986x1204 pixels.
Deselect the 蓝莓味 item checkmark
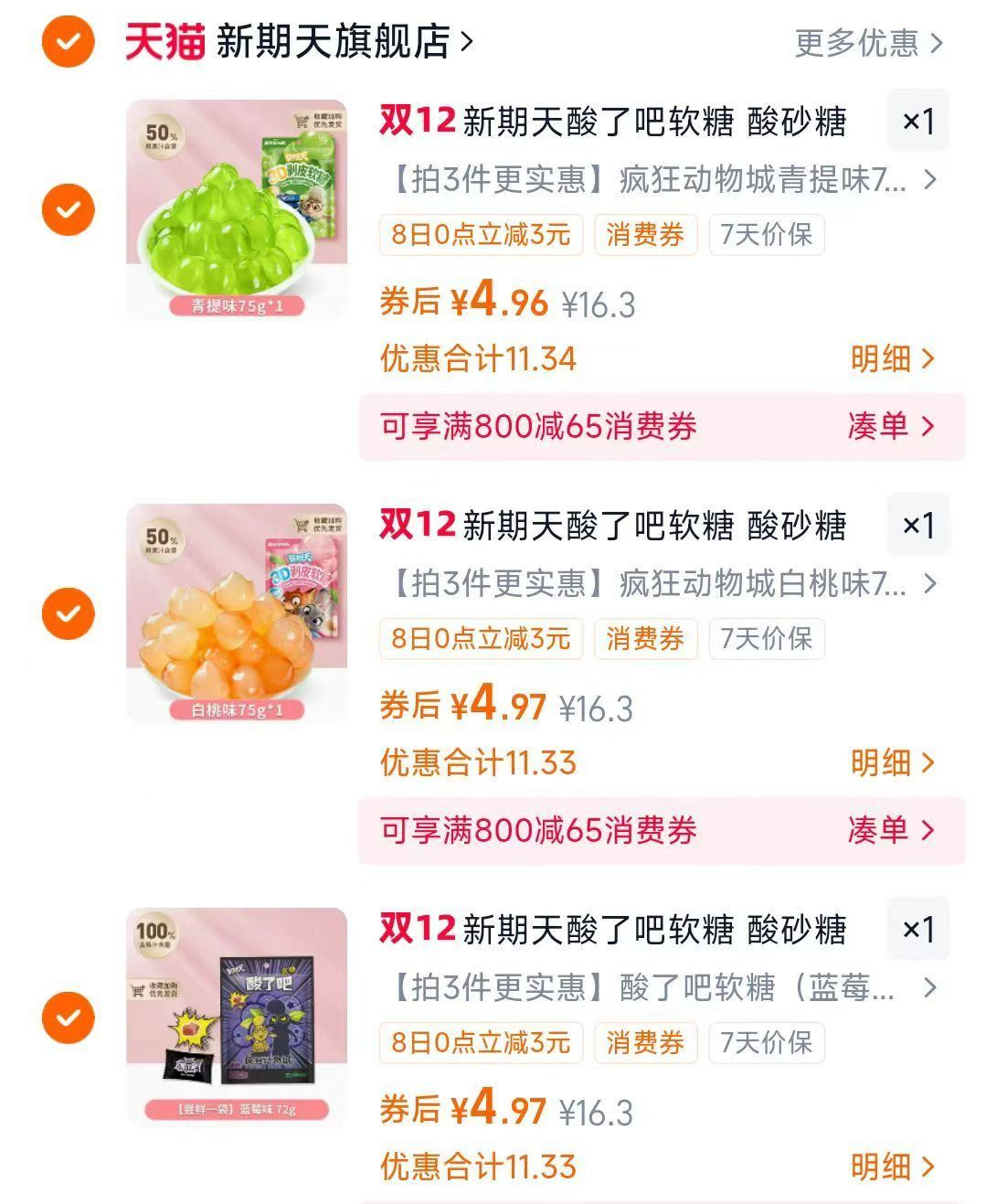pos(69,1018)
